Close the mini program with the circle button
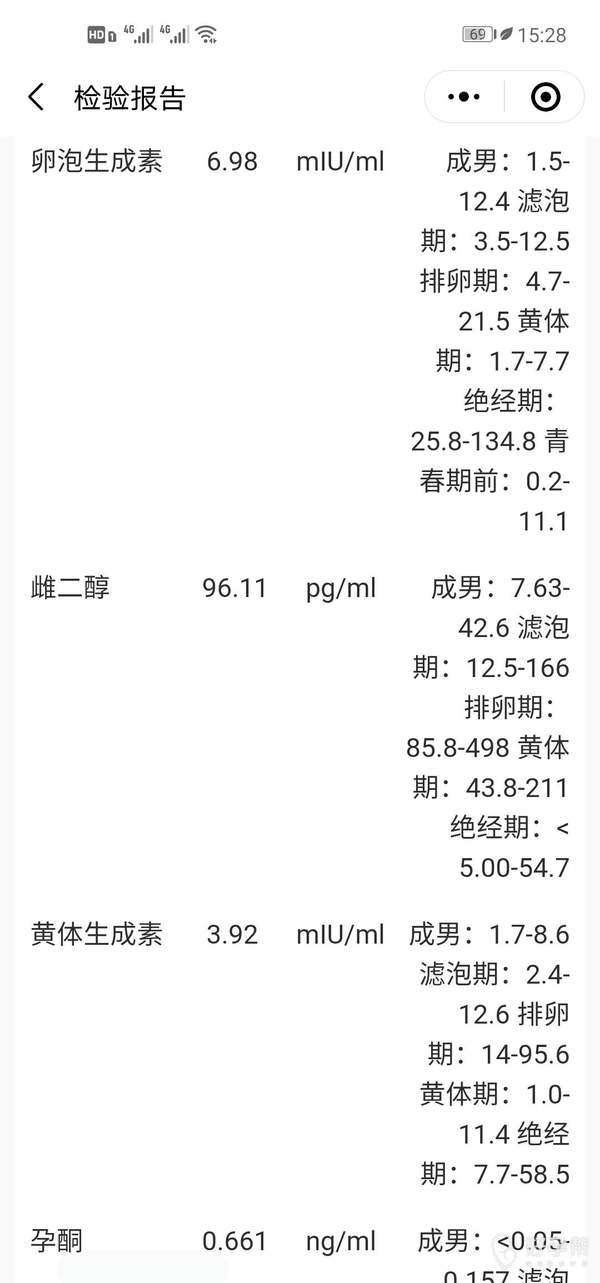 tap(545, 97)
